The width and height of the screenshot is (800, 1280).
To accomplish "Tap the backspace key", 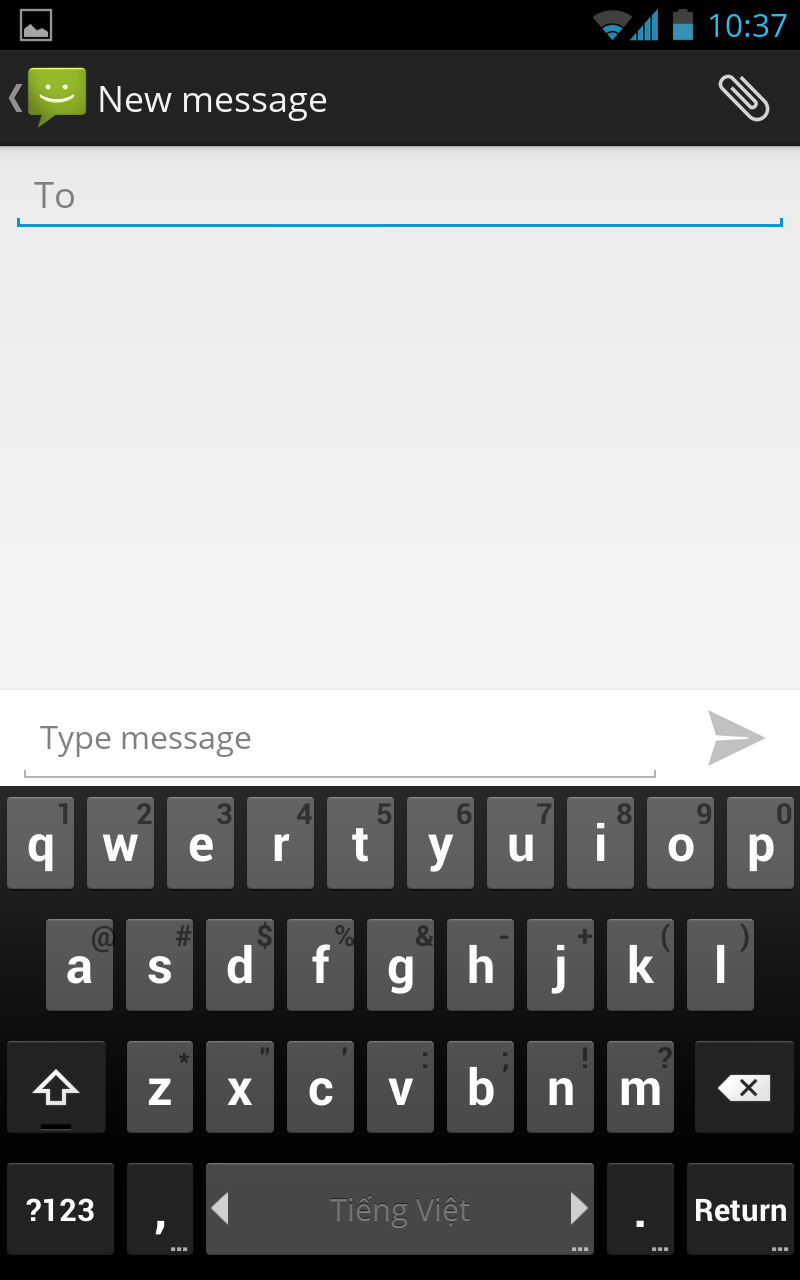I will click(x=744, y=1087).
